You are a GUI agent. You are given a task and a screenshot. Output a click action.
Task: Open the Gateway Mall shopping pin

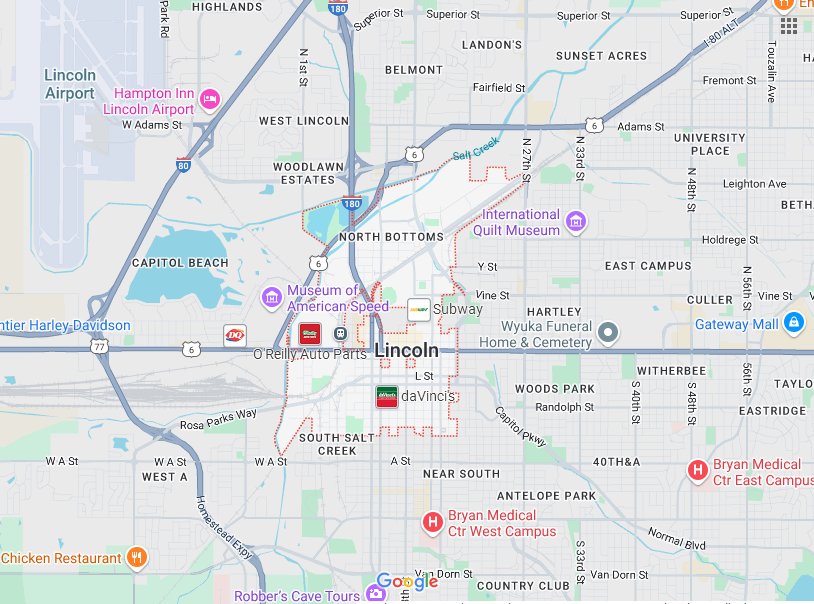pyautogui.click(x=793, y=323)
